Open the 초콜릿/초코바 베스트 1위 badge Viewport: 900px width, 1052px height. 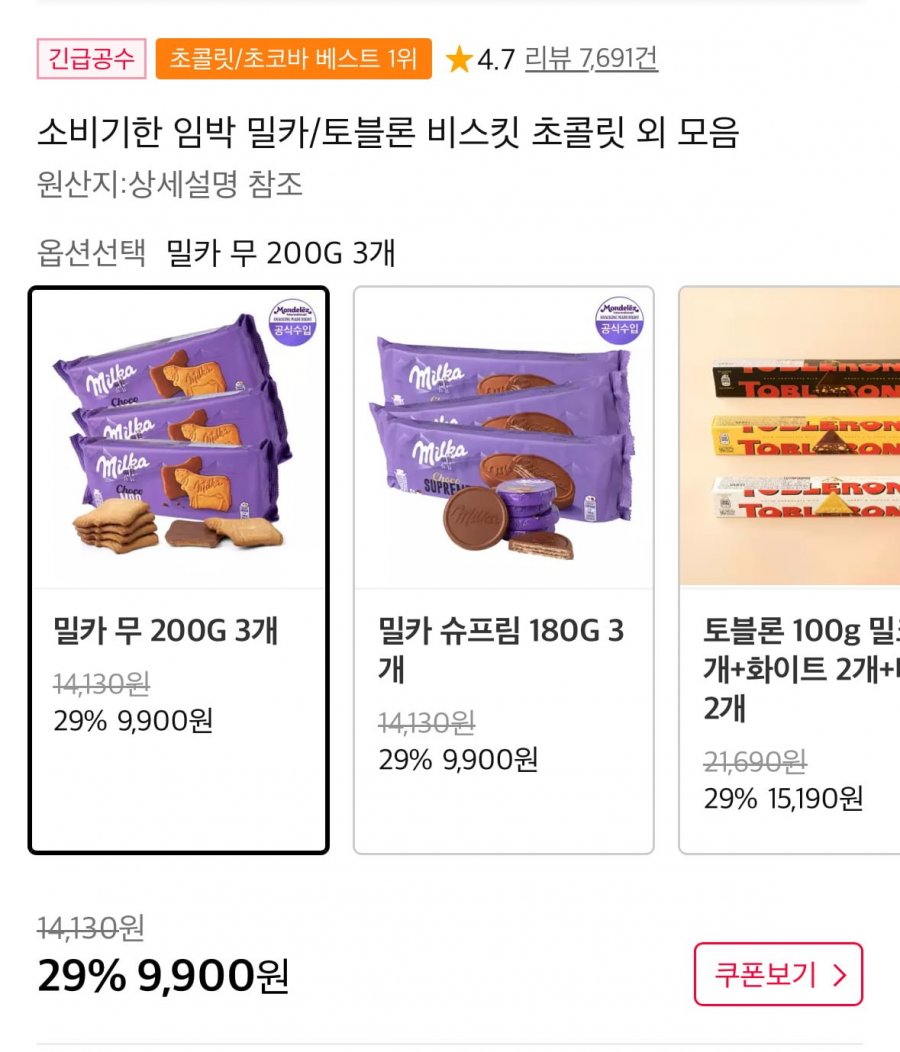tap(293, 59)
